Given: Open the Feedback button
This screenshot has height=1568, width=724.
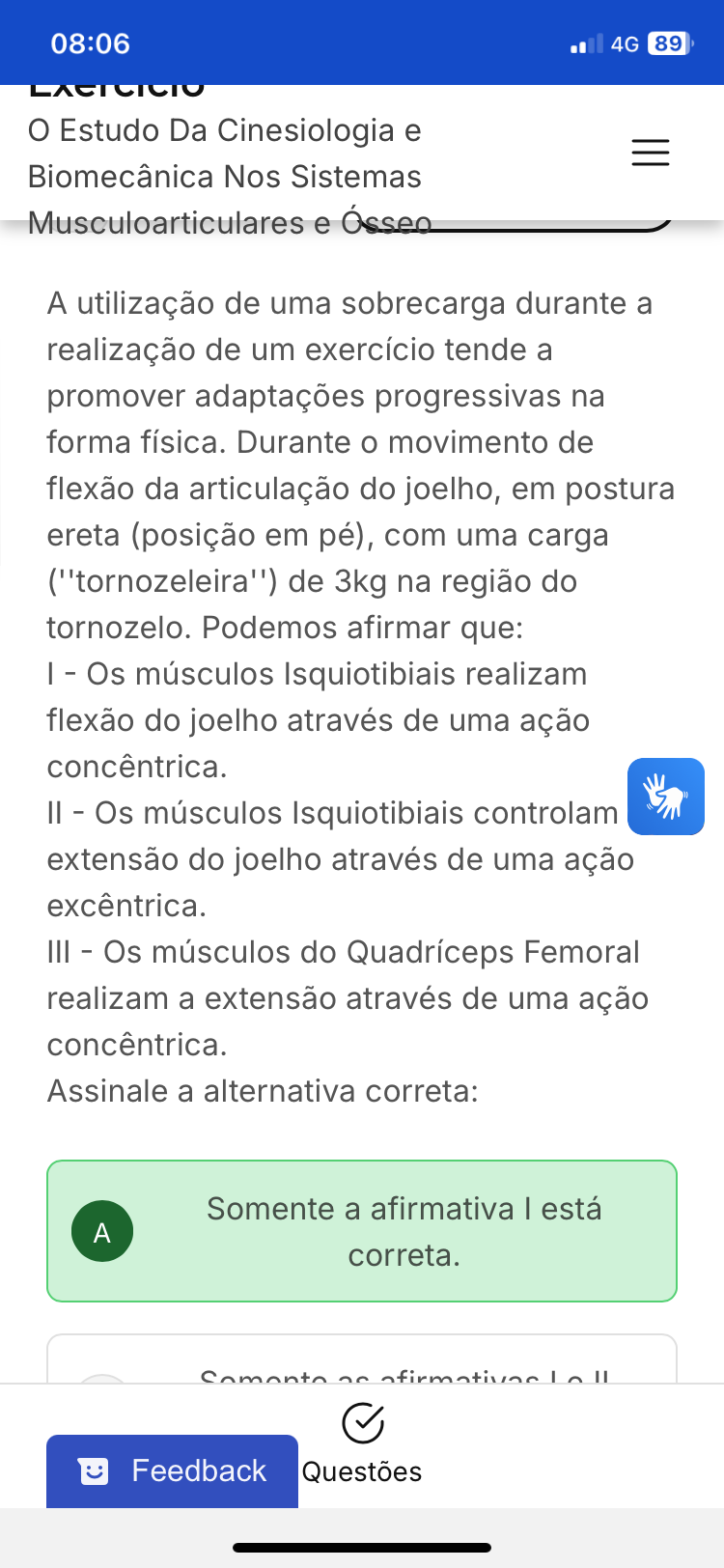Looking at the screenshot, I should 173,1470.
